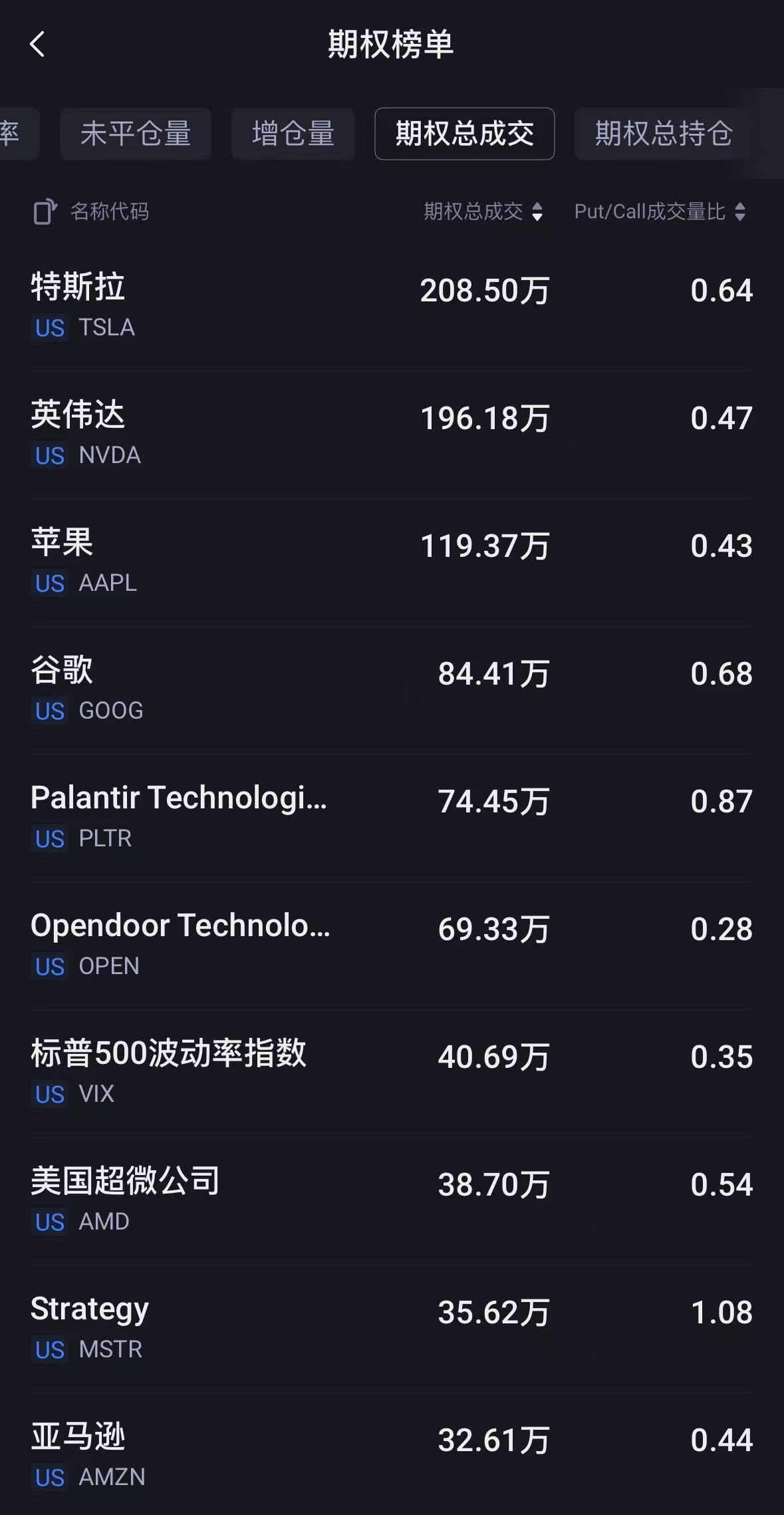Image resolution: width=784 pixels, height=1515 pixels.
Task: Switch to the 未平仓量 tab
Action: [136, 134]
